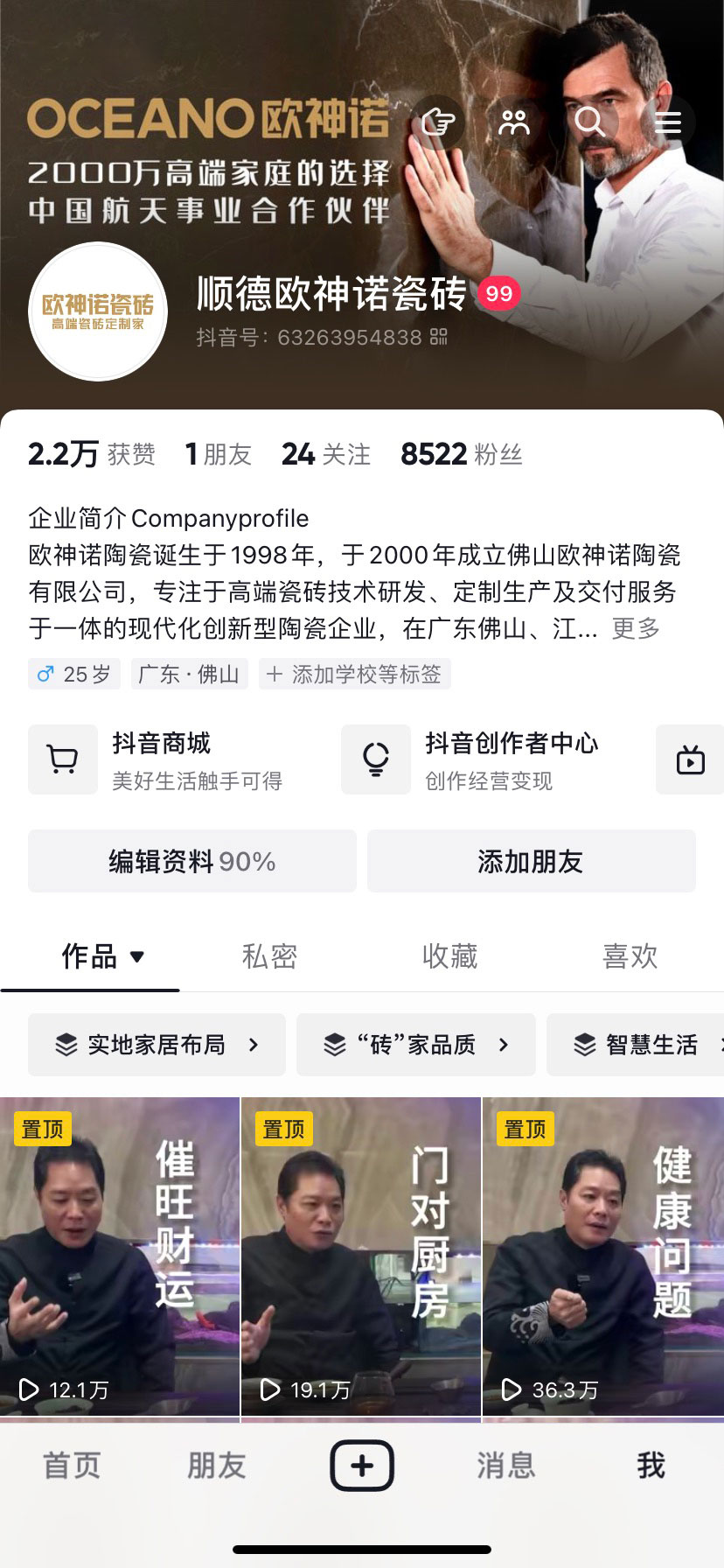Play the pinned 健康问题 video
This screenshot has width=724, height=1568.
[x=602, y=1256]
